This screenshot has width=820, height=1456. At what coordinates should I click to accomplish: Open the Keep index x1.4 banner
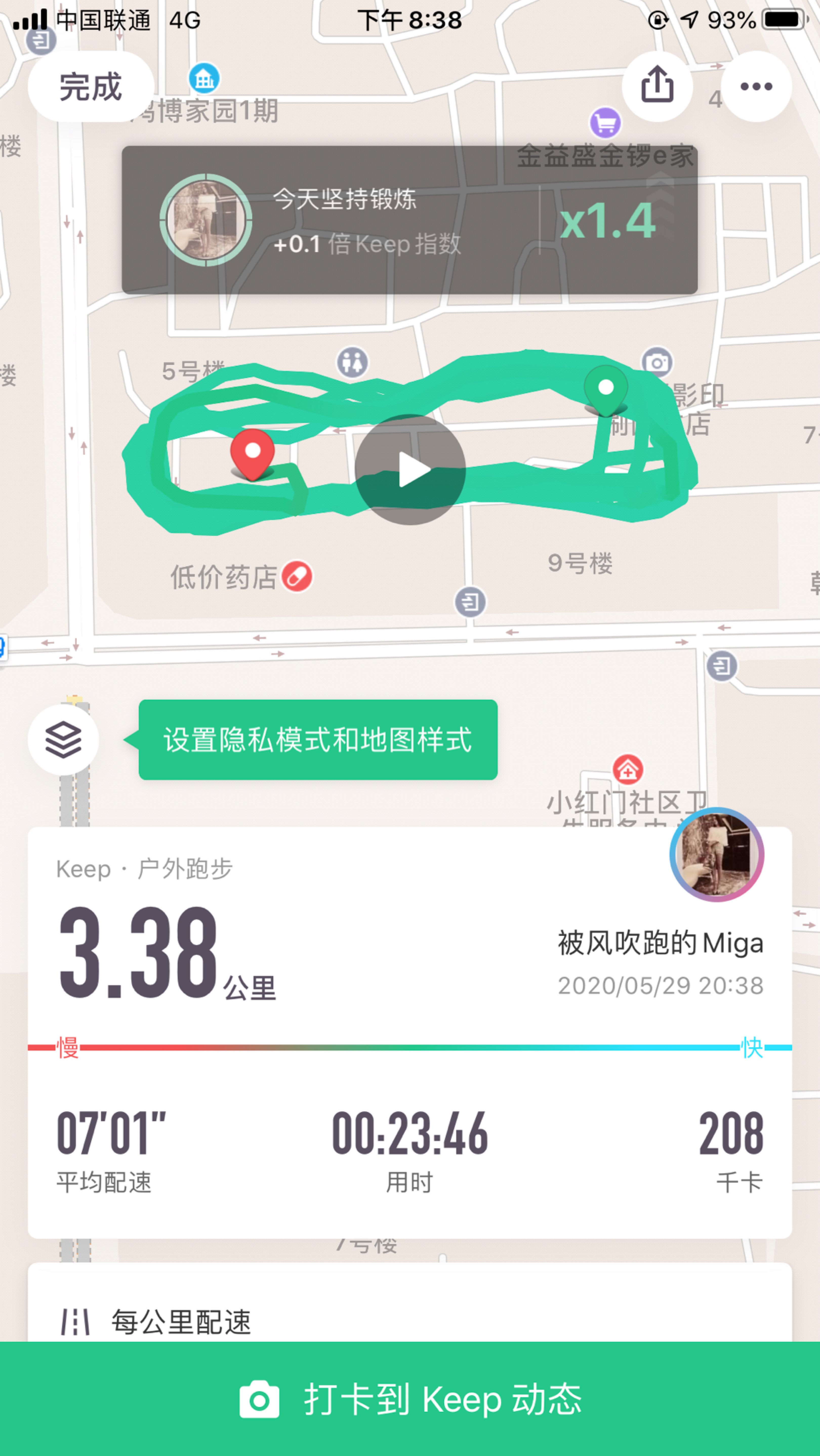point(409,220)
